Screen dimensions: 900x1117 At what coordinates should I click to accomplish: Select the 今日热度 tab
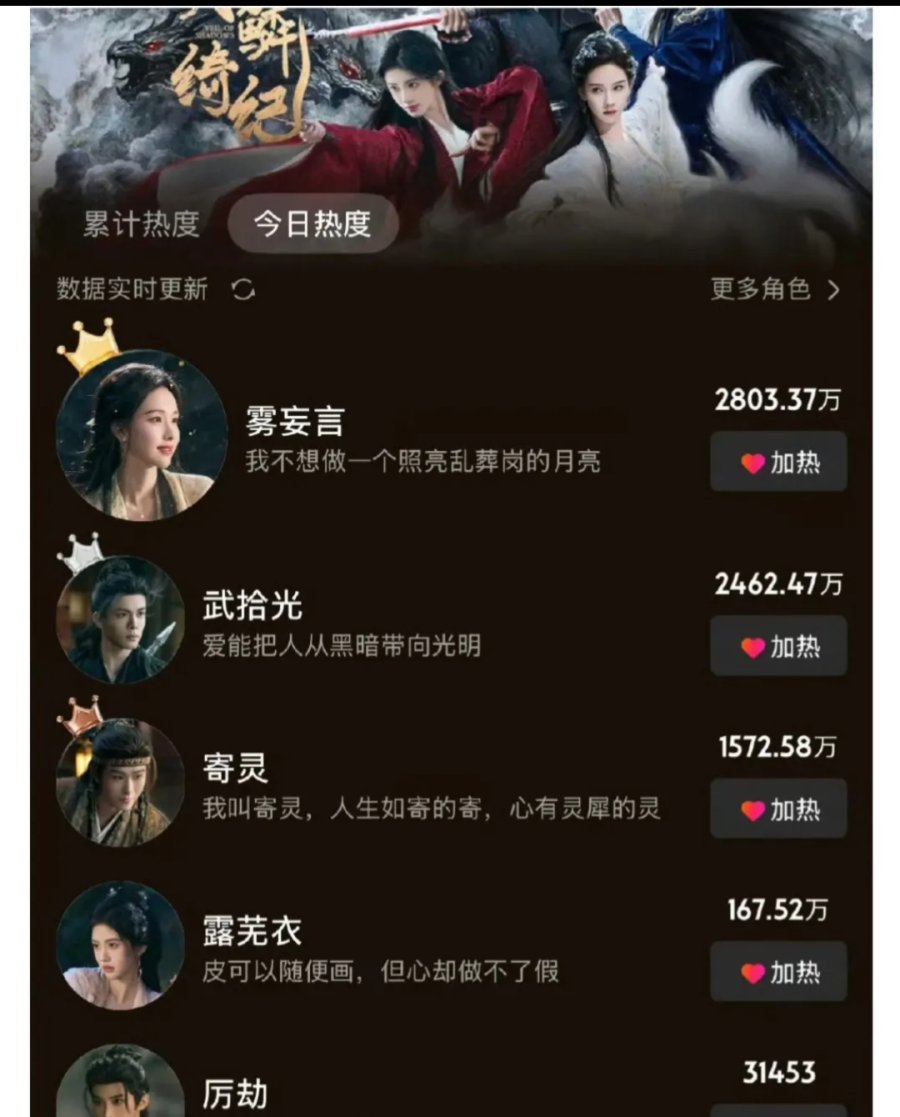point(312,224)
